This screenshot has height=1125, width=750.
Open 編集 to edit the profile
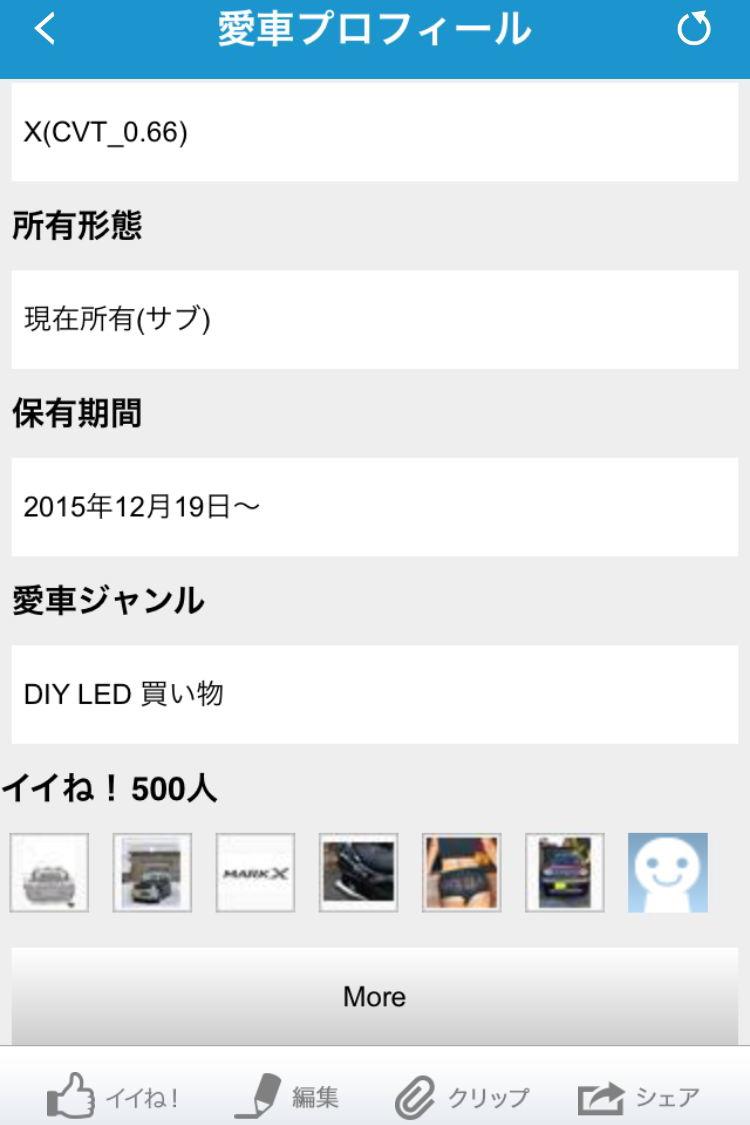(x=287, y=1098)
